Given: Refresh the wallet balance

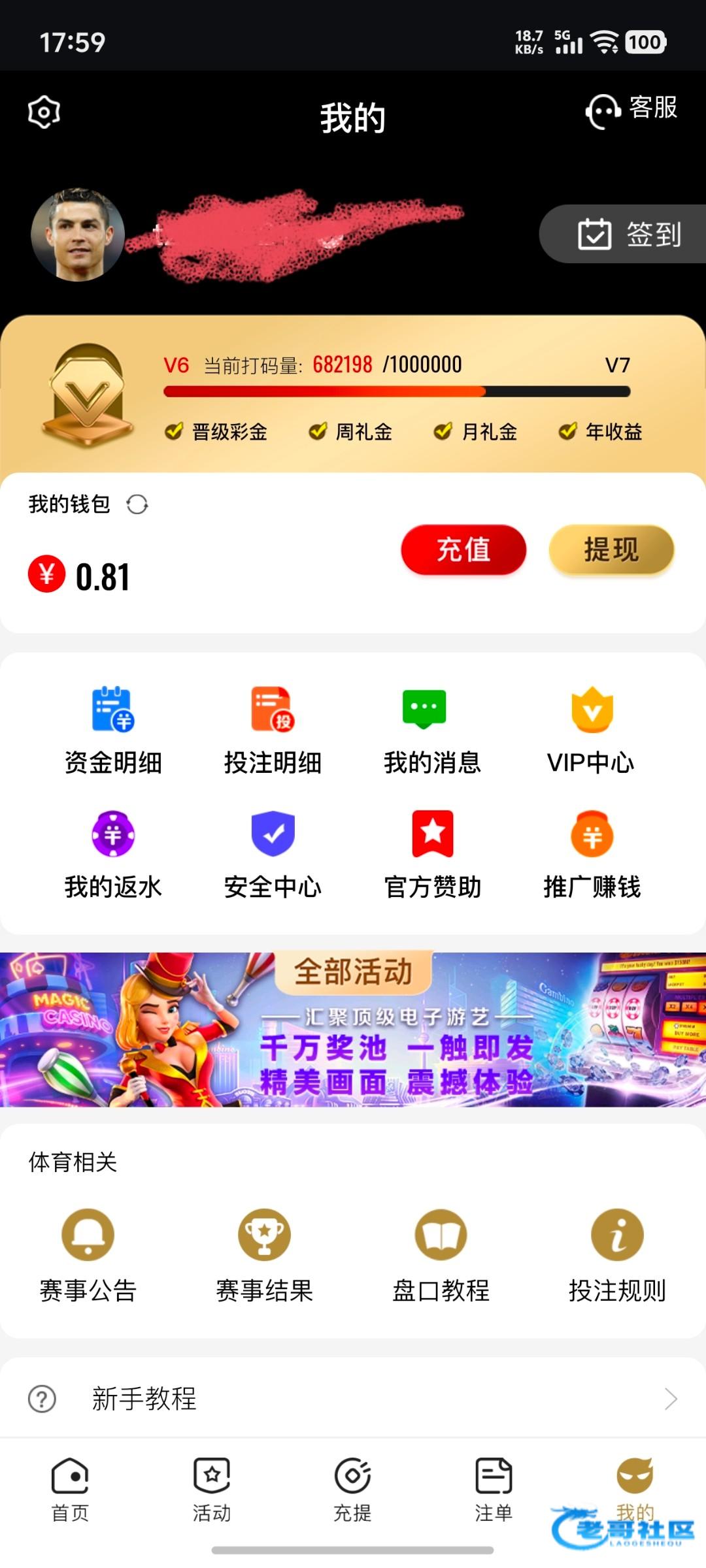Looking at the screenshot, I should click(137, 504).
